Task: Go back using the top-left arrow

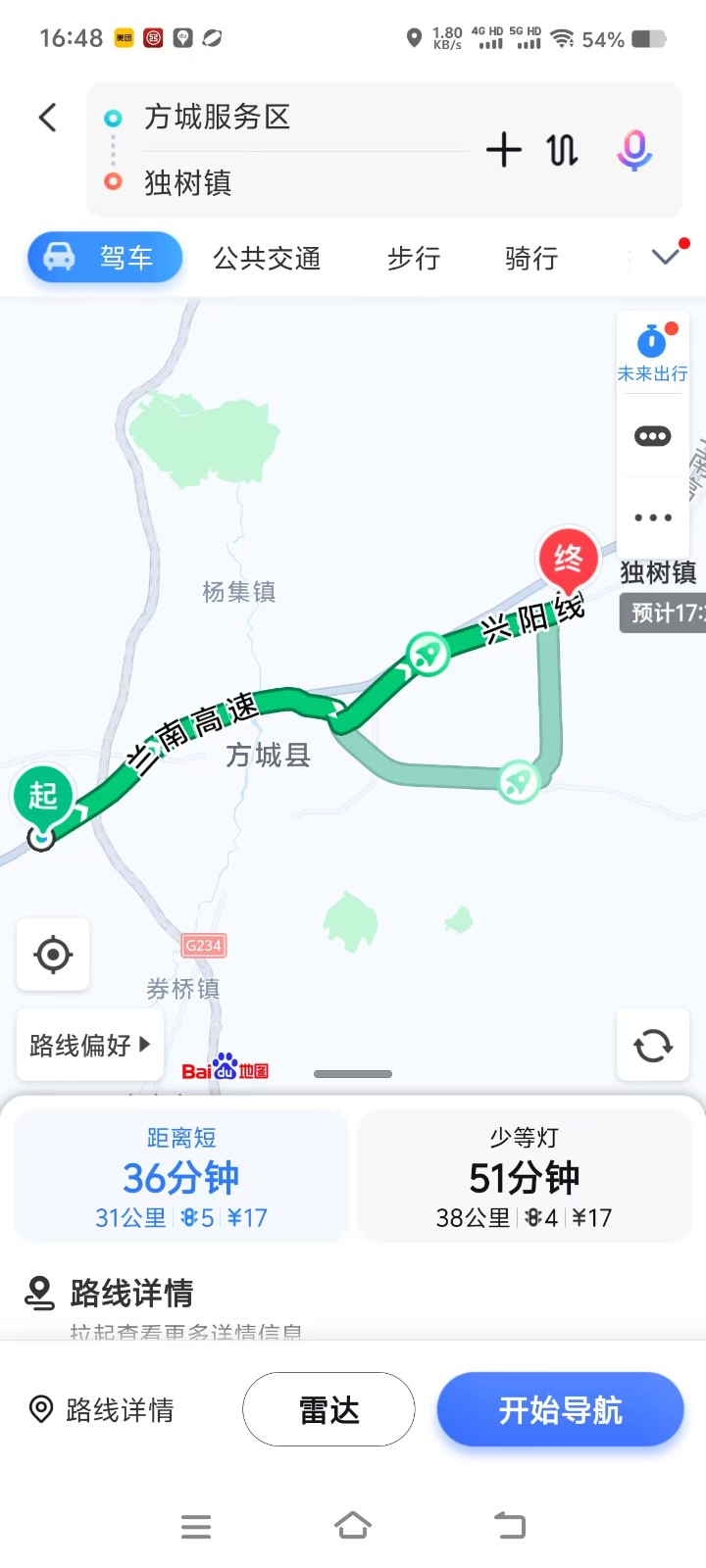Action: [47, 118]
